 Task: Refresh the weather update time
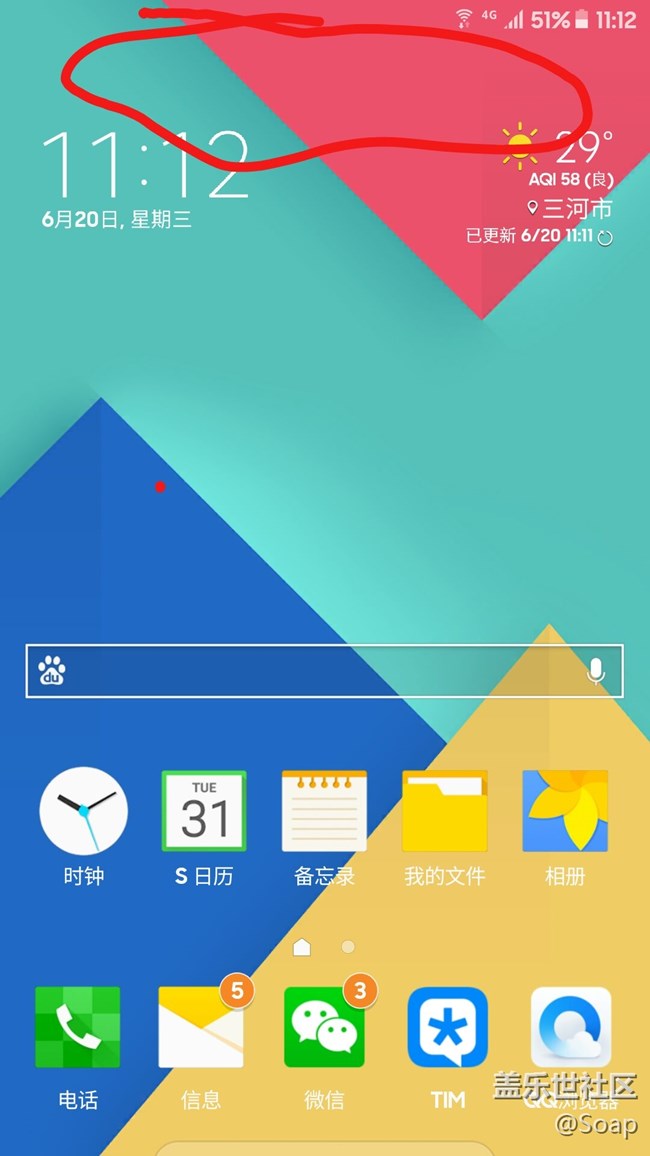604,237
